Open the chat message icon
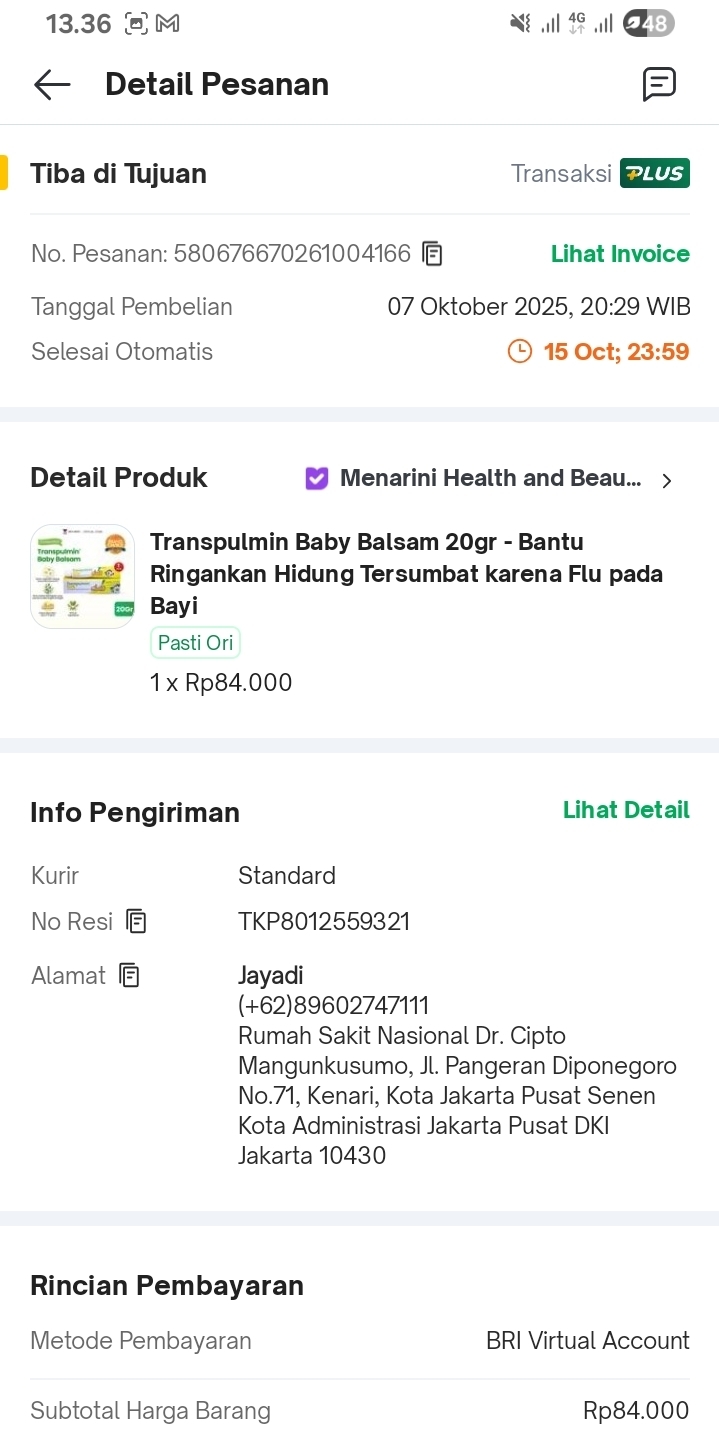719x1439 pixels. point(659,85)
